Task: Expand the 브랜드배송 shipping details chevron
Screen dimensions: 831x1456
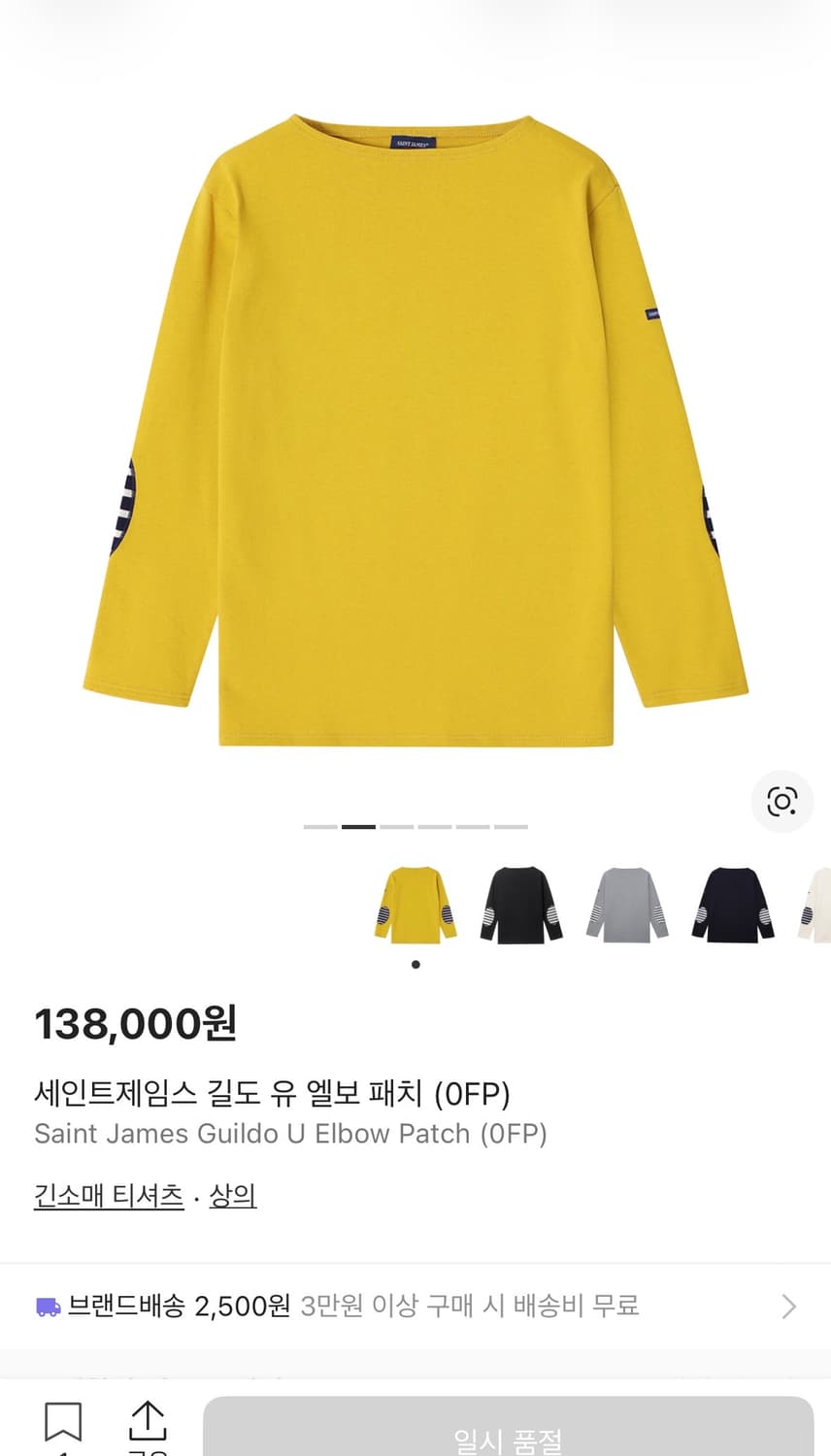Action: tap(788, 1306)
